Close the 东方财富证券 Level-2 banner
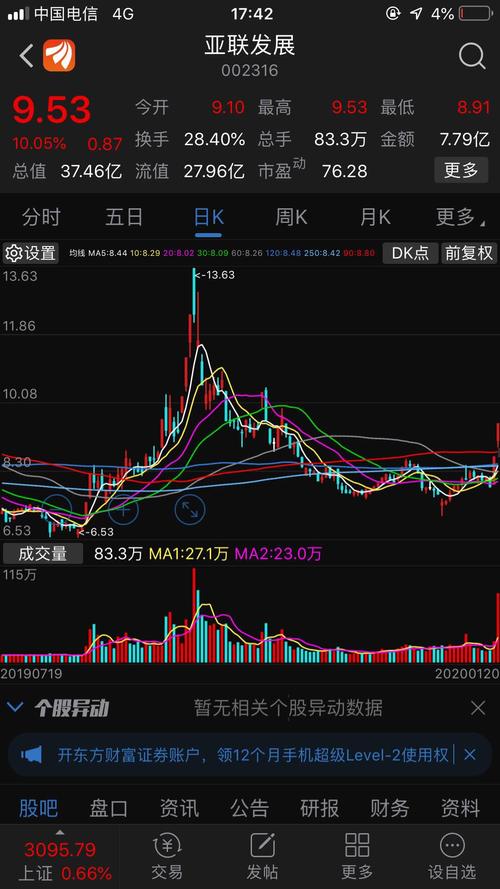The width and height of the screenshot is (500, 889). click(469, 755)
